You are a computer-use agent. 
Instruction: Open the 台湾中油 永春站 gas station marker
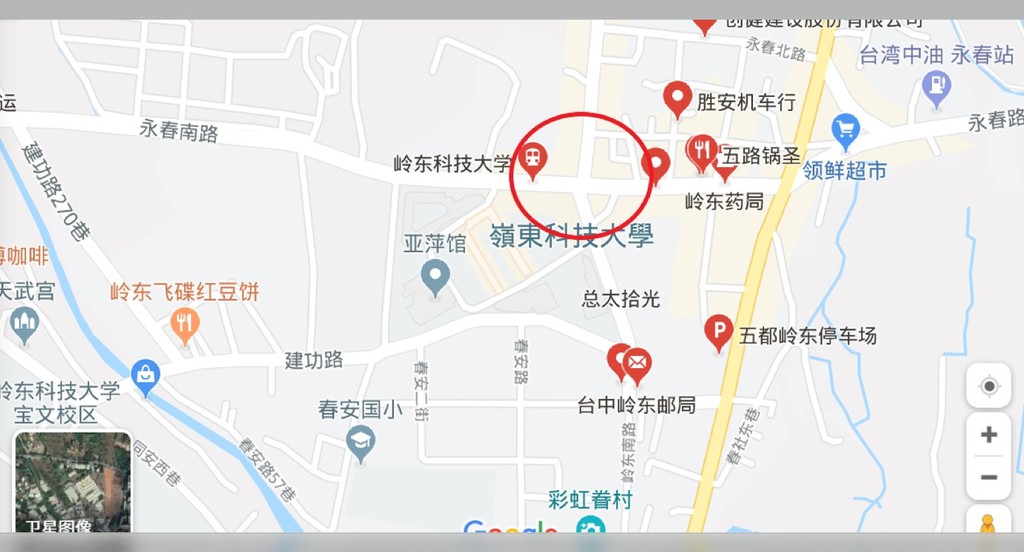click(936, 87)
